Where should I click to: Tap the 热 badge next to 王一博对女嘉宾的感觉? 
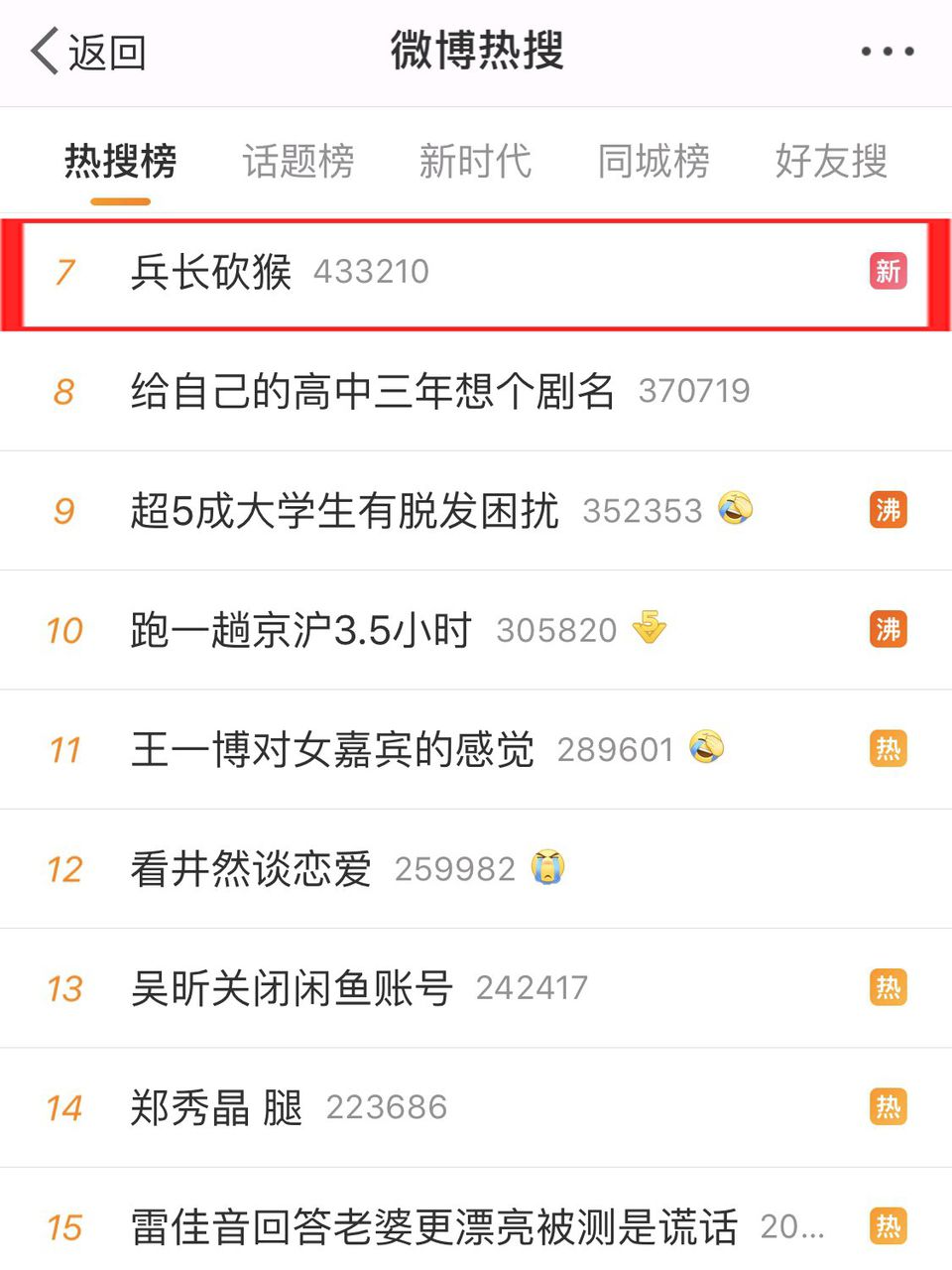[x=889, y=749]
